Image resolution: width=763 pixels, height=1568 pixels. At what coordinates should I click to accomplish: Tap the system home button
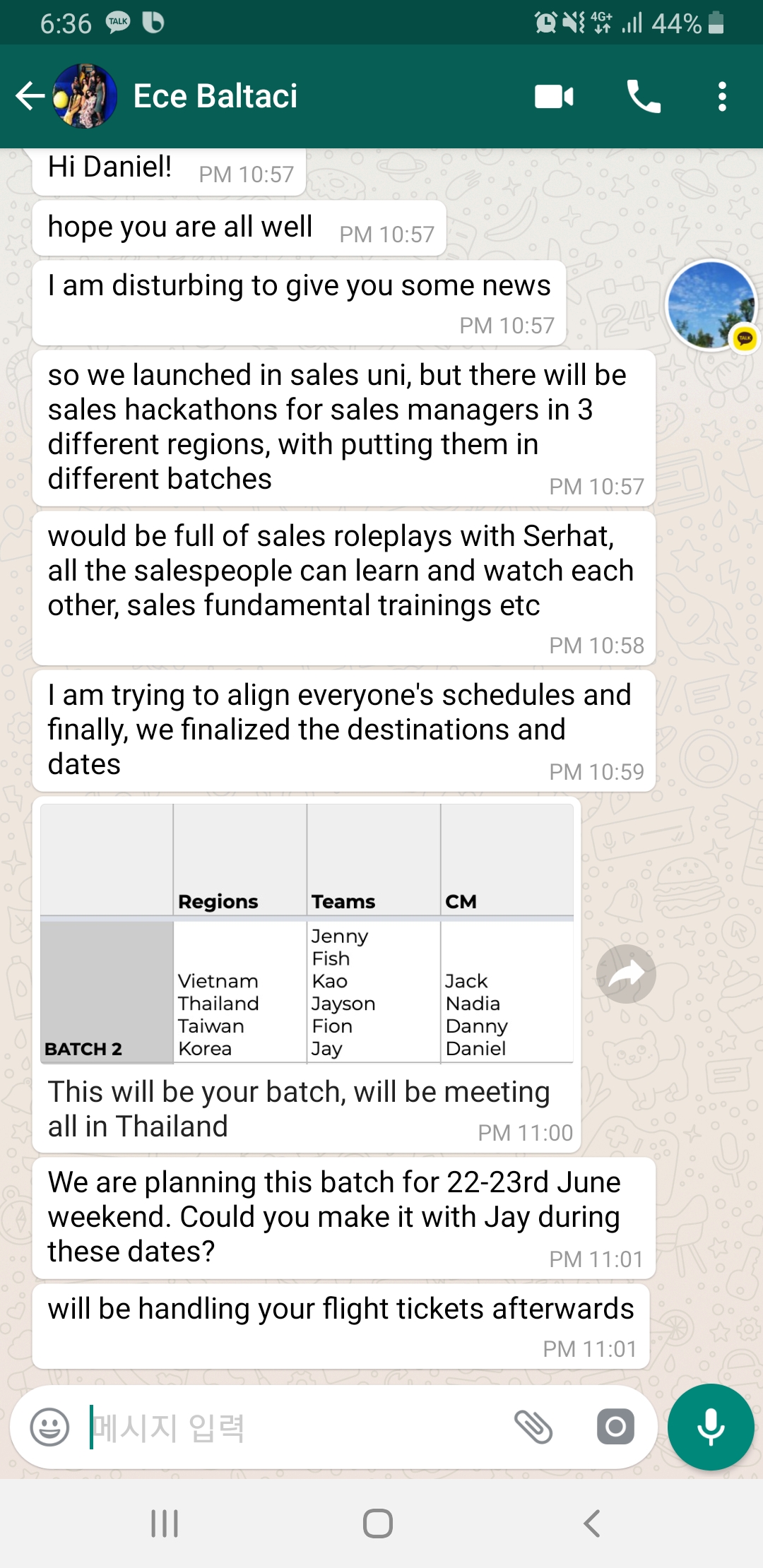pyautogui.click(x=378, y=1524)
